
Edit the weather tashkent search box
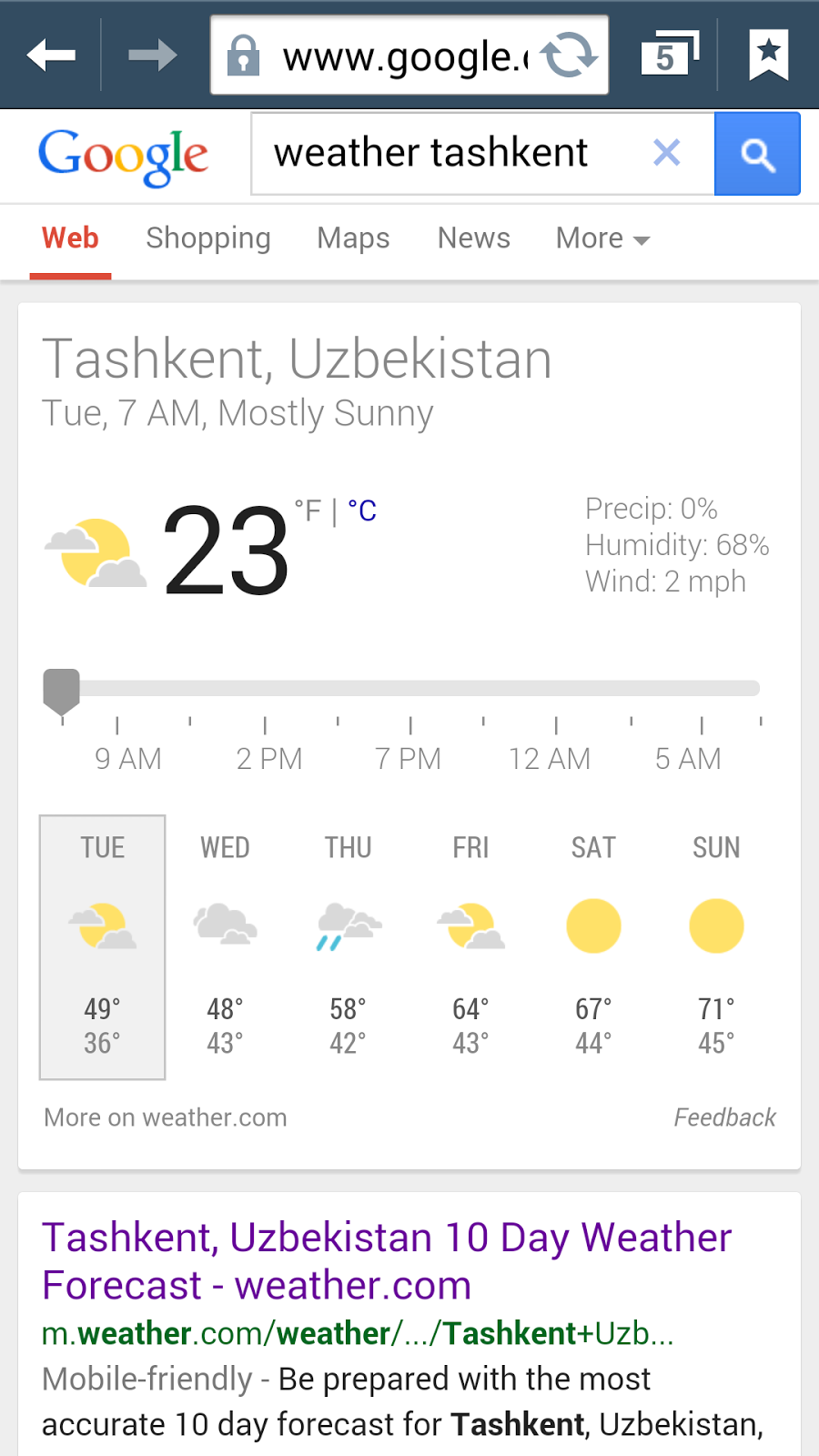coord(446,153)
